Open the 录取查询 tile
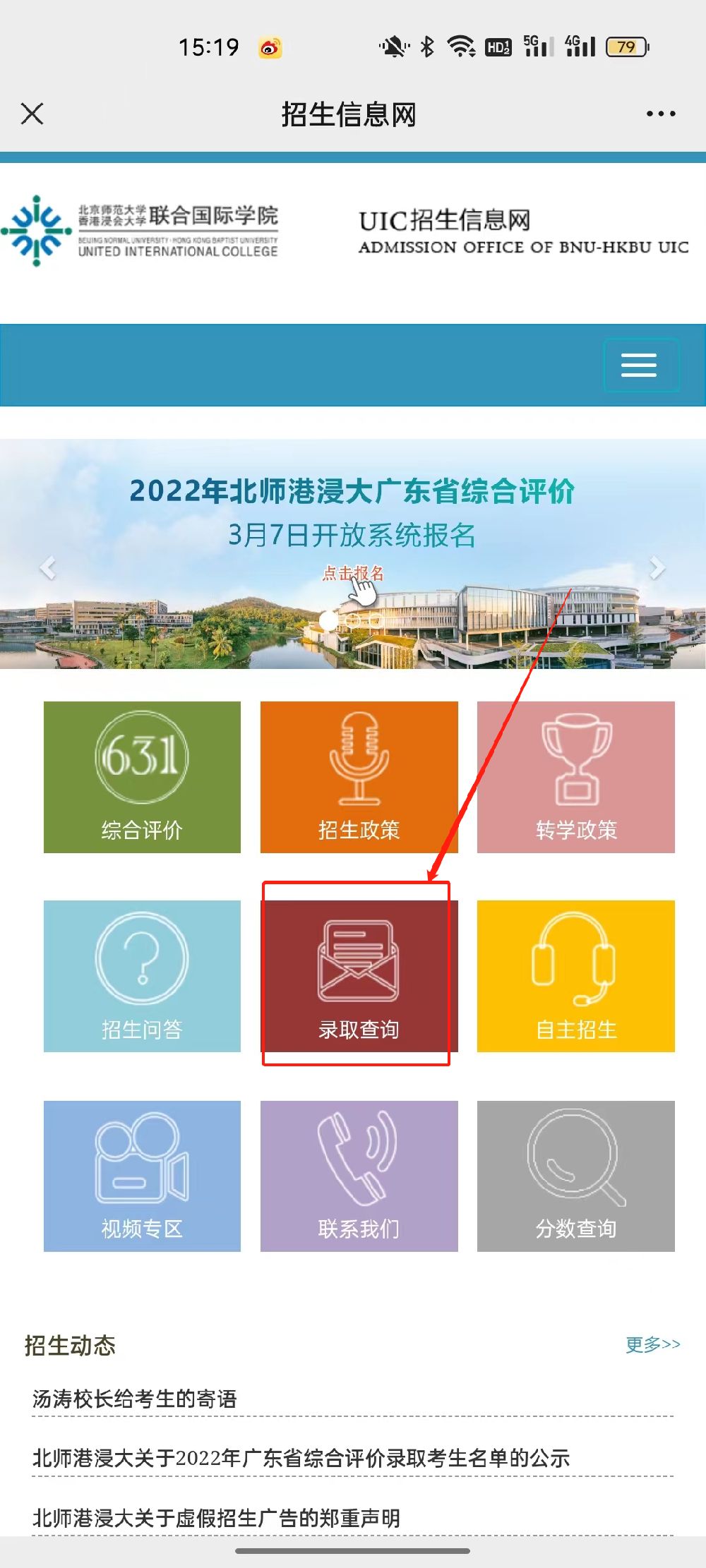The image size is (706, 1568). (359, 976)
